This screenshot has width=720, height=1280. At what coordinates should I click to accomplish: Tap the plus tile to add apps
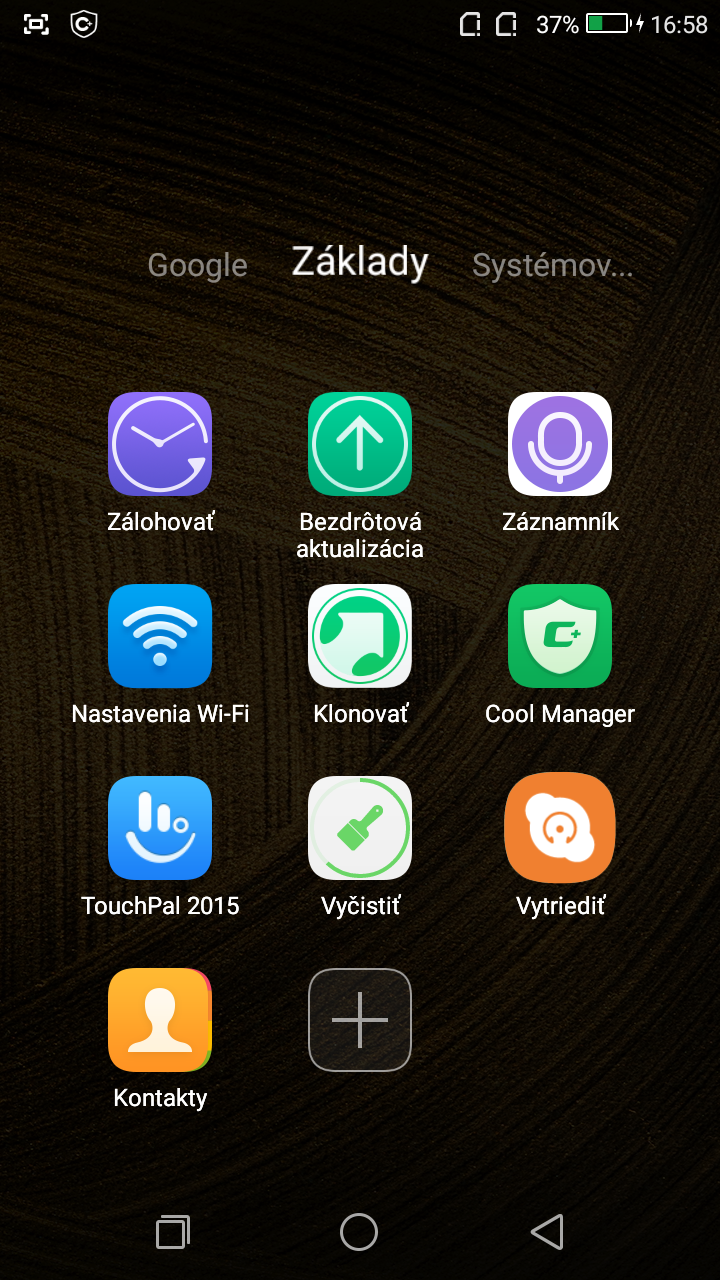point(360,1020)
